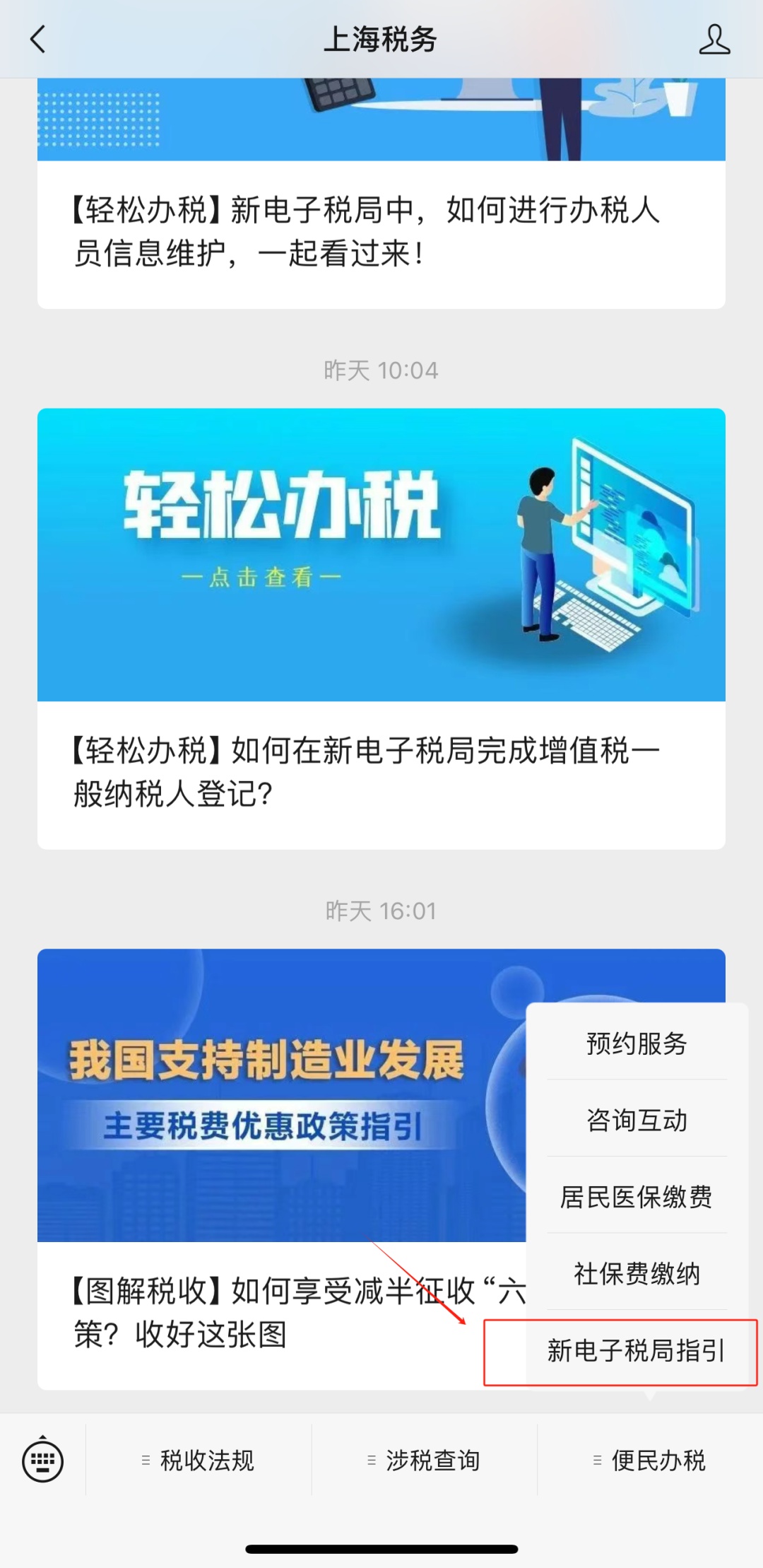Tap 新电子税局指引 menu entry

637,1351
